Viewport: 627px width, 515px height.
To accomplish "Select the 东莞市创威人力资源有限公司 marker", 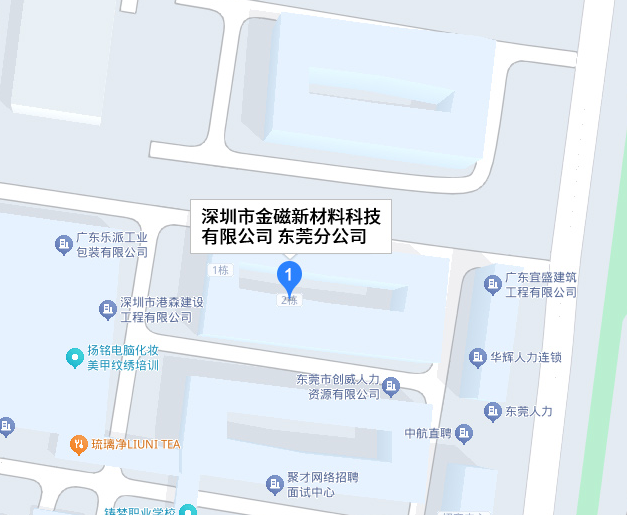I will click(x=391, y=385).
